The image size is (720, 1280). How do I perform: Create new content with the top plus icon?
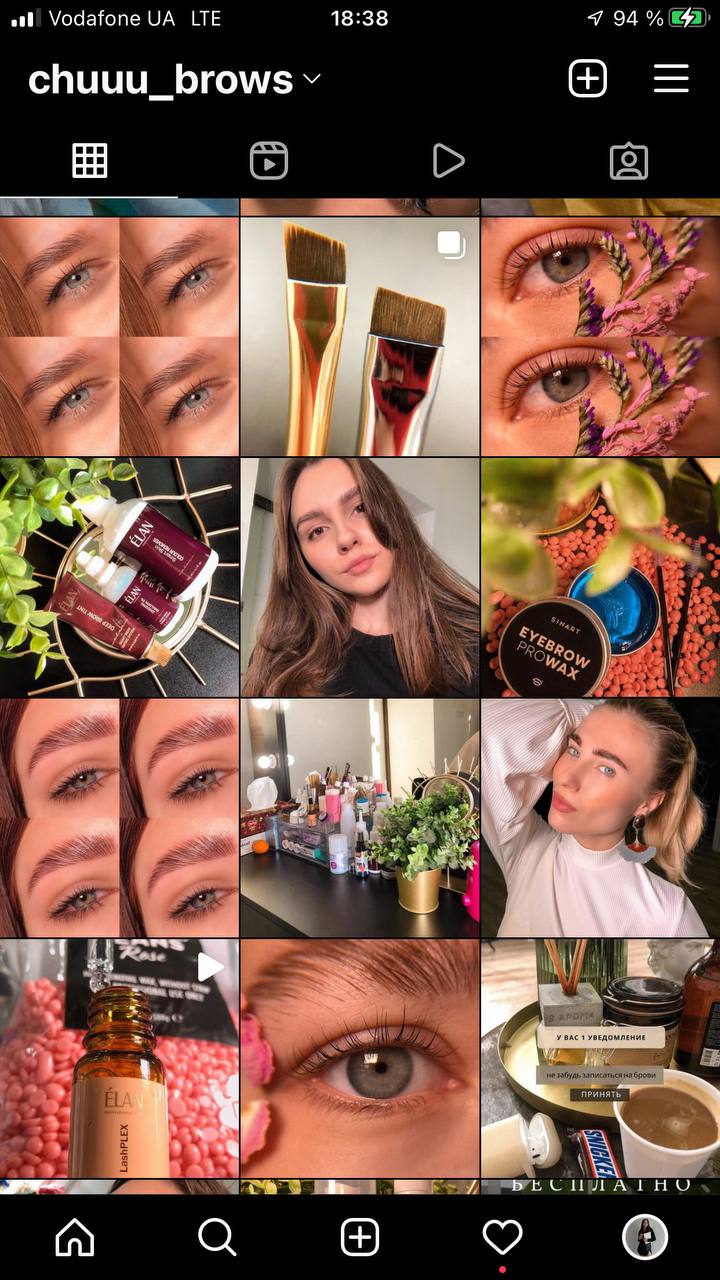point(588,78)
